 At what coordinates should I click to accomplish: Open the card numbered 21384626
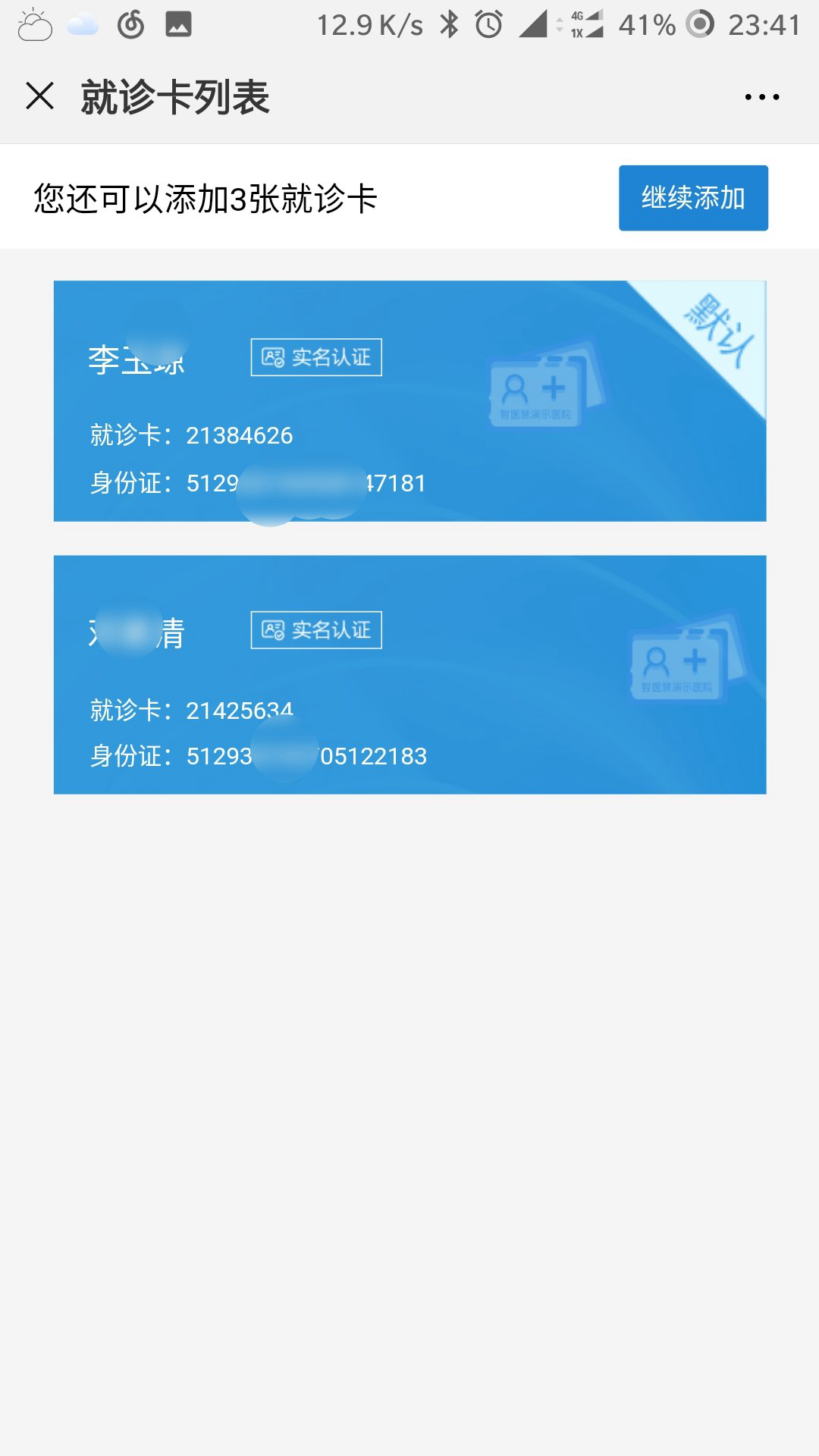[409, 401]
